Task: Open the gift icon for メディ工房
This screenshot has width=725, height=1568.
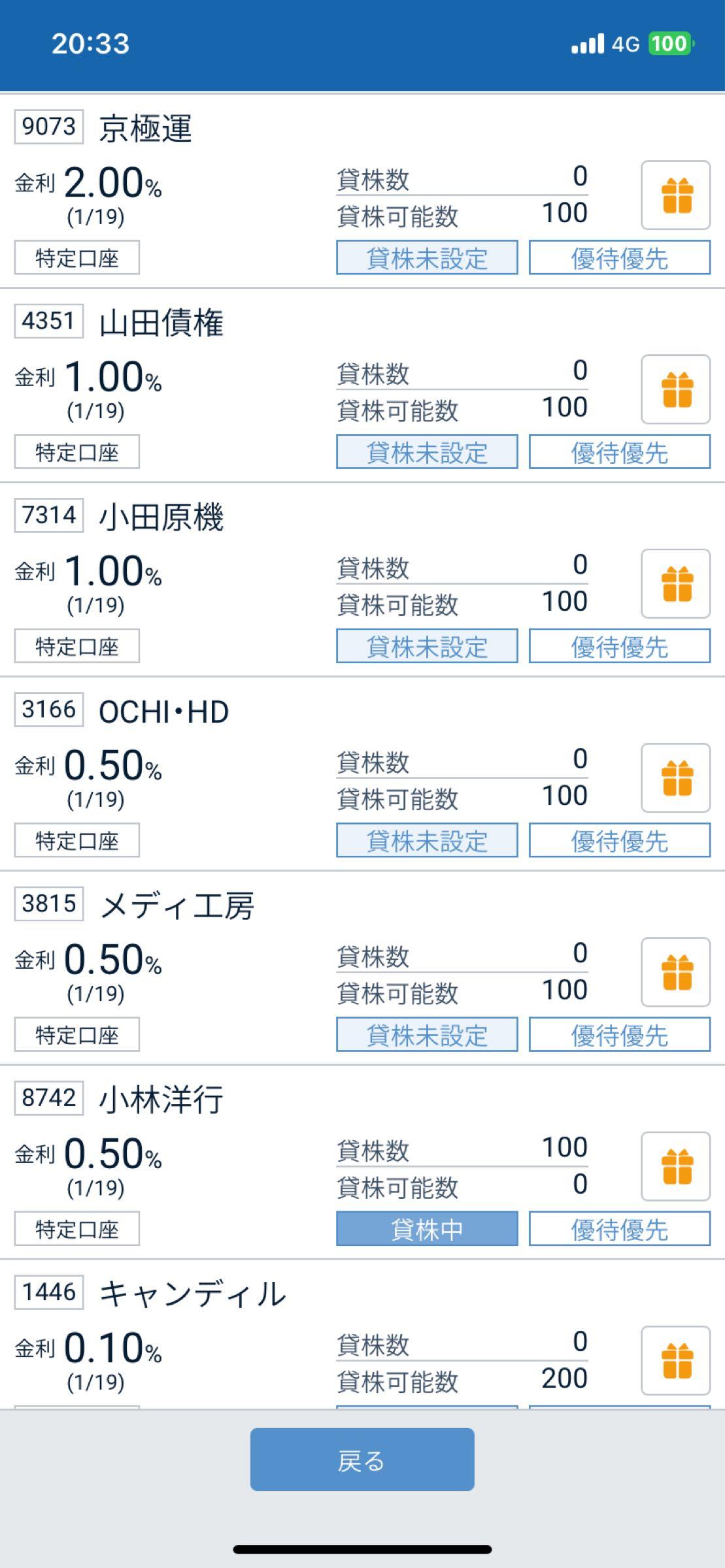Action: [675, 970]
